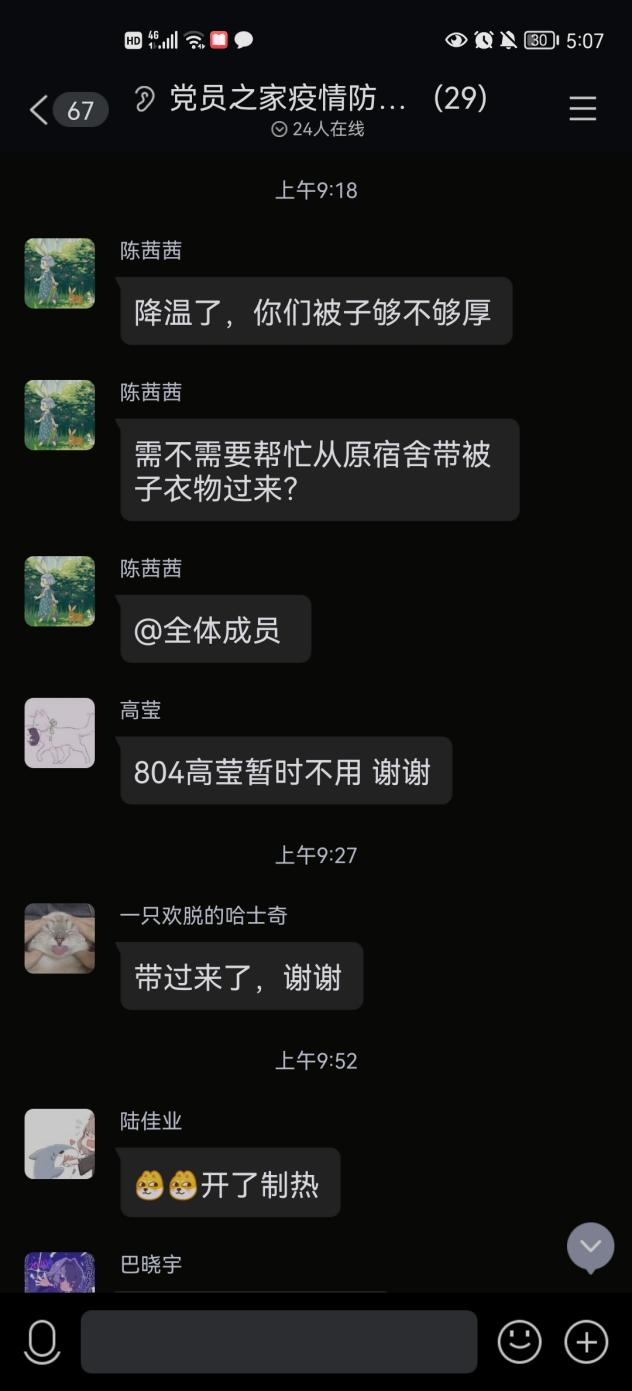Tap the message input field
The image size is (632, 1391).
click(278, 1341)
